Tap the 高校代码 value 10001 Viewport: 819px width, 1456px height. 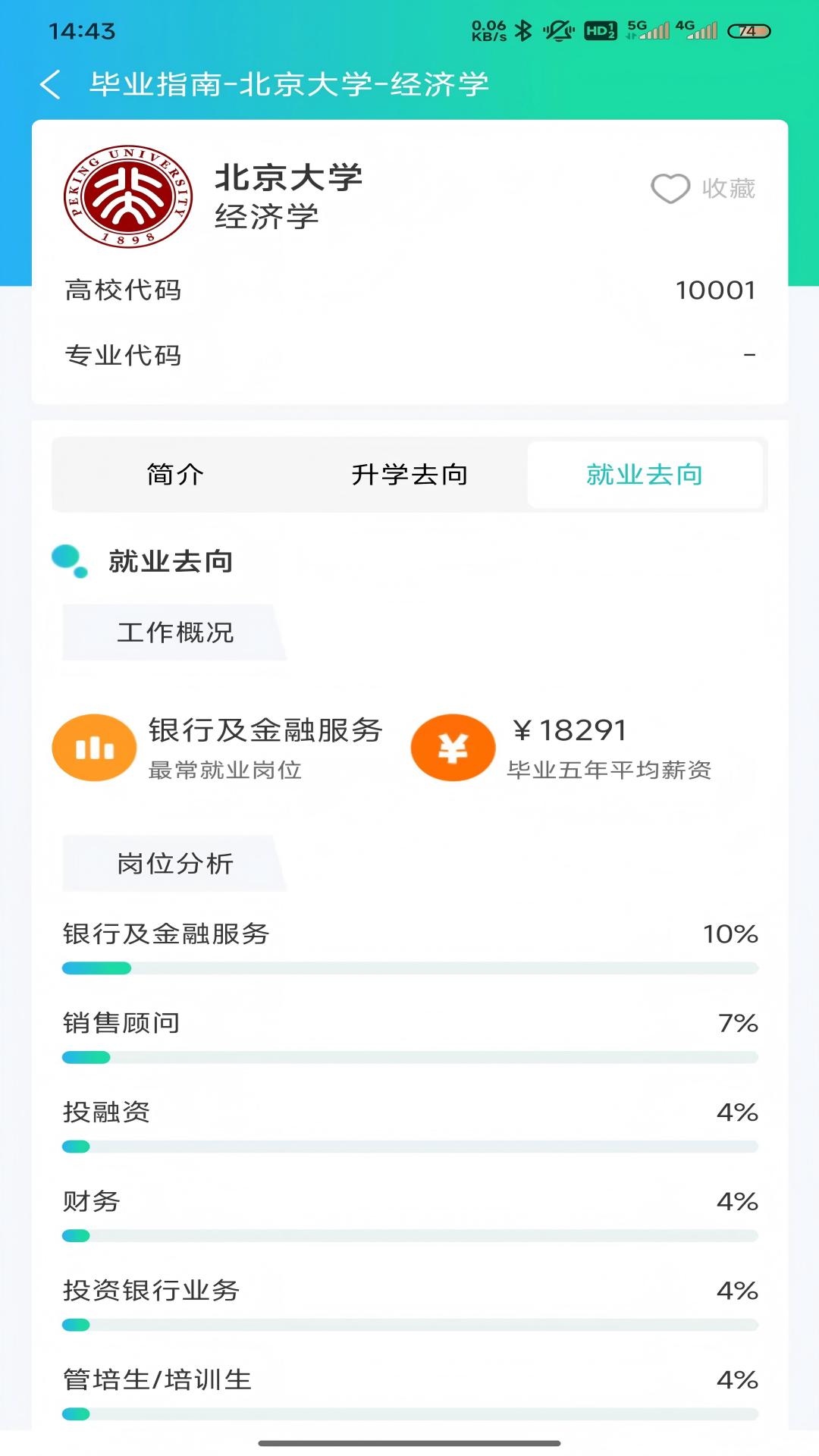717,288
